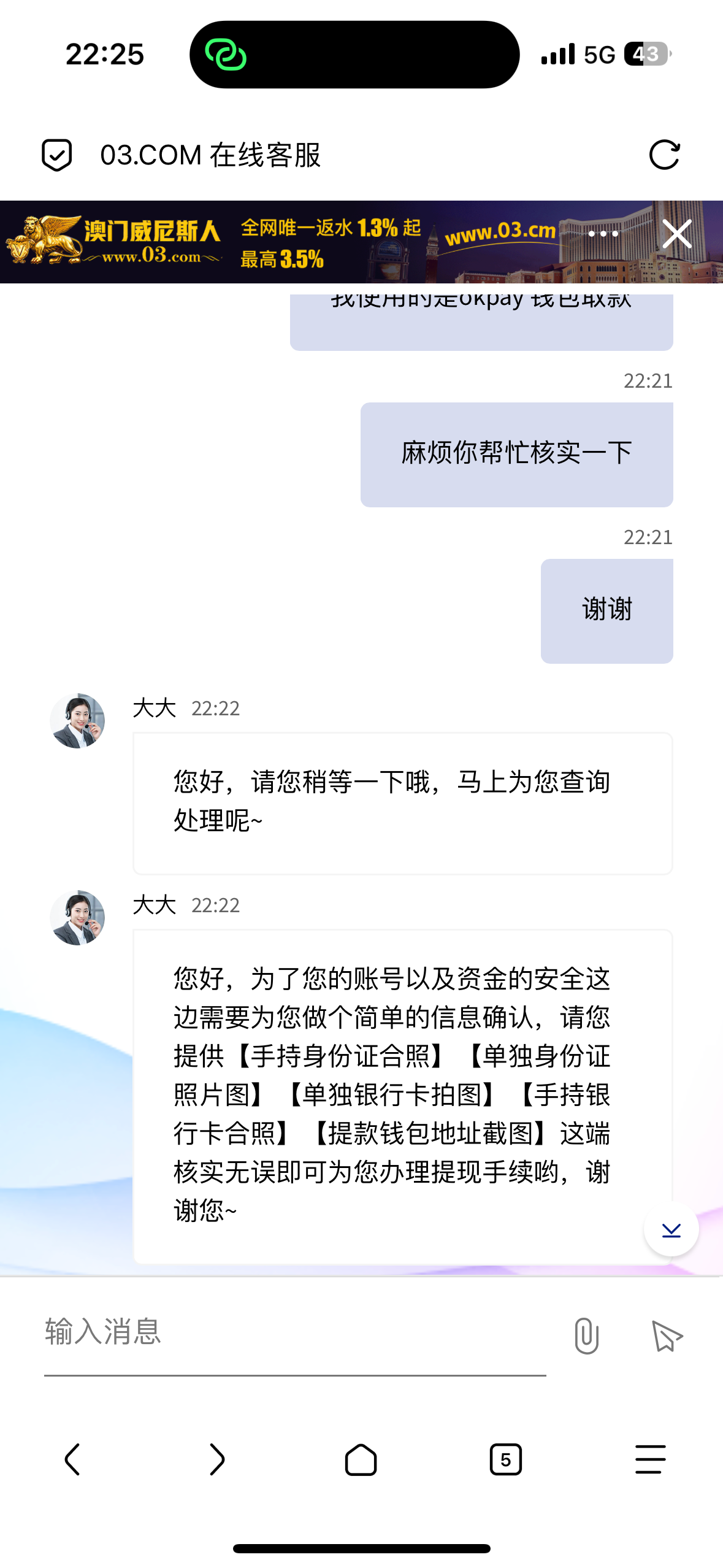Close the 澳门威尼斯人 banner

[x=676, y=234]
